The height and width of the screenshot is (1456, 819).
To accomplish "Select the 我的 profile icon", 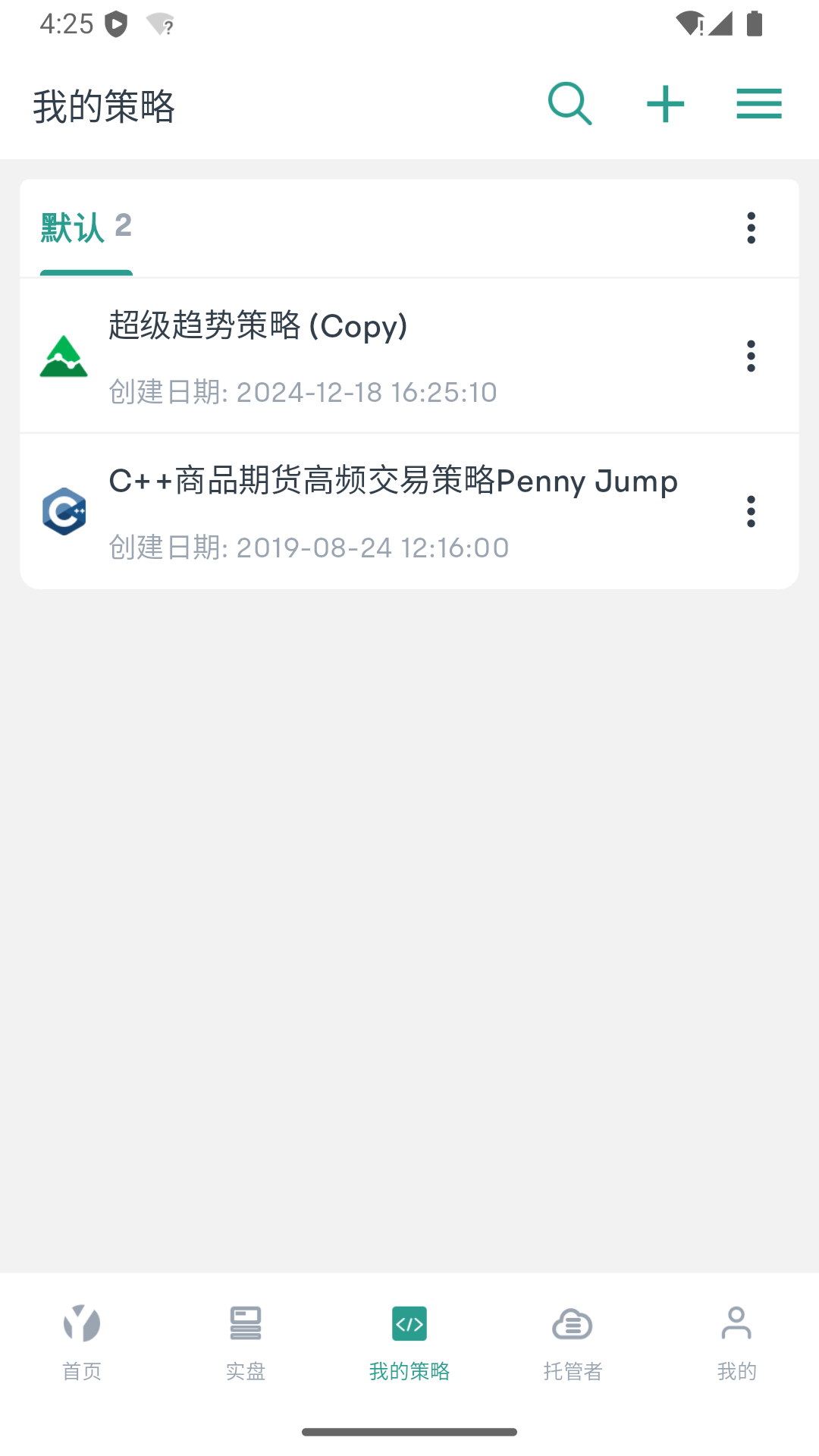I will (736, 1323).
